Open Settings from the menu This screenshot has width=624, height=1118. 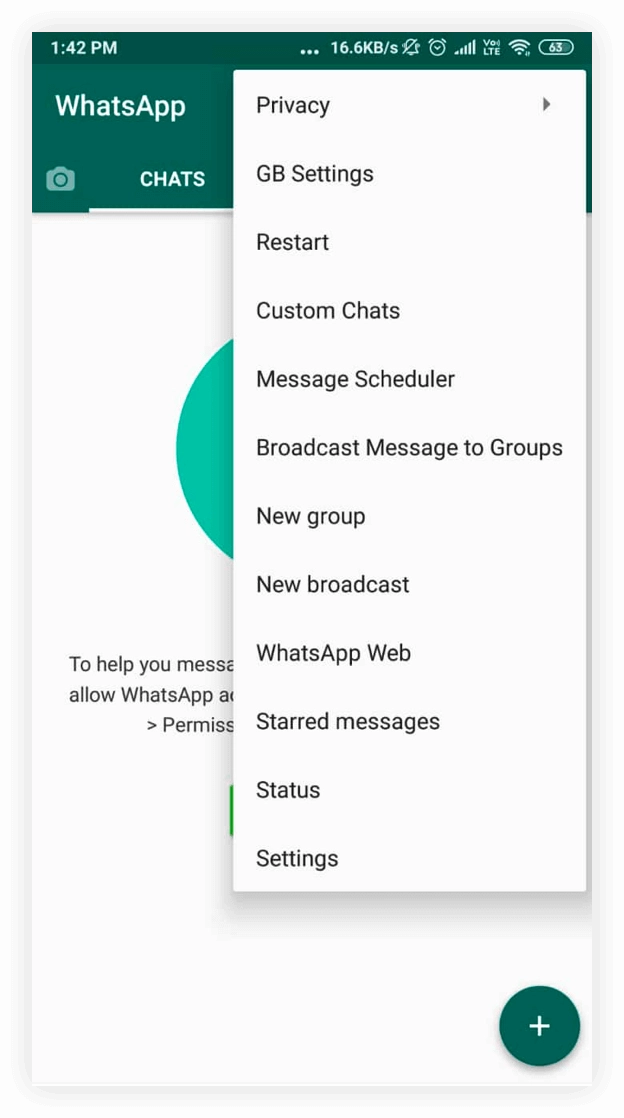(x=408, y=859)
